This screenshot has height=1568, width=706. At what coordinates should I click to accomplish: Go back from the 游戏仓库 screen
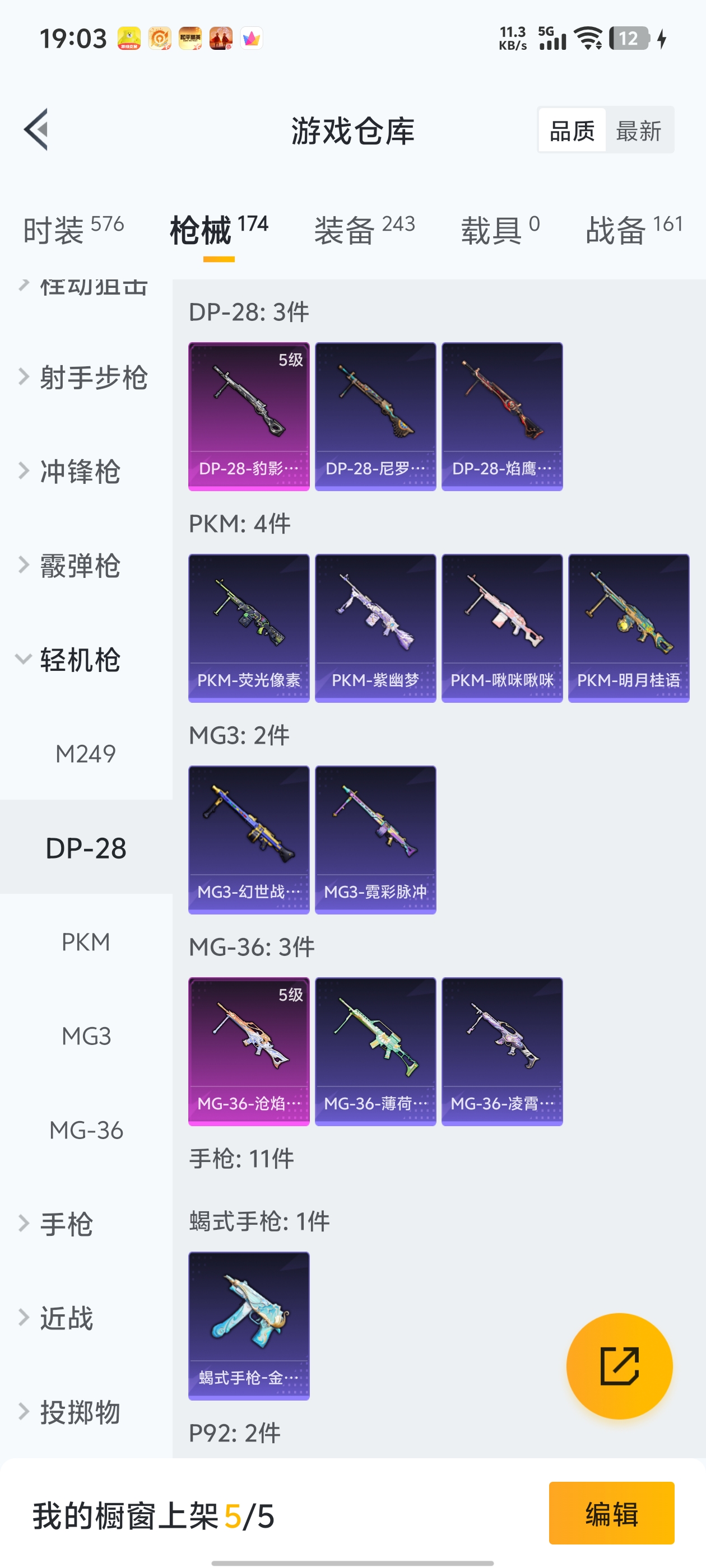[36, 130]
